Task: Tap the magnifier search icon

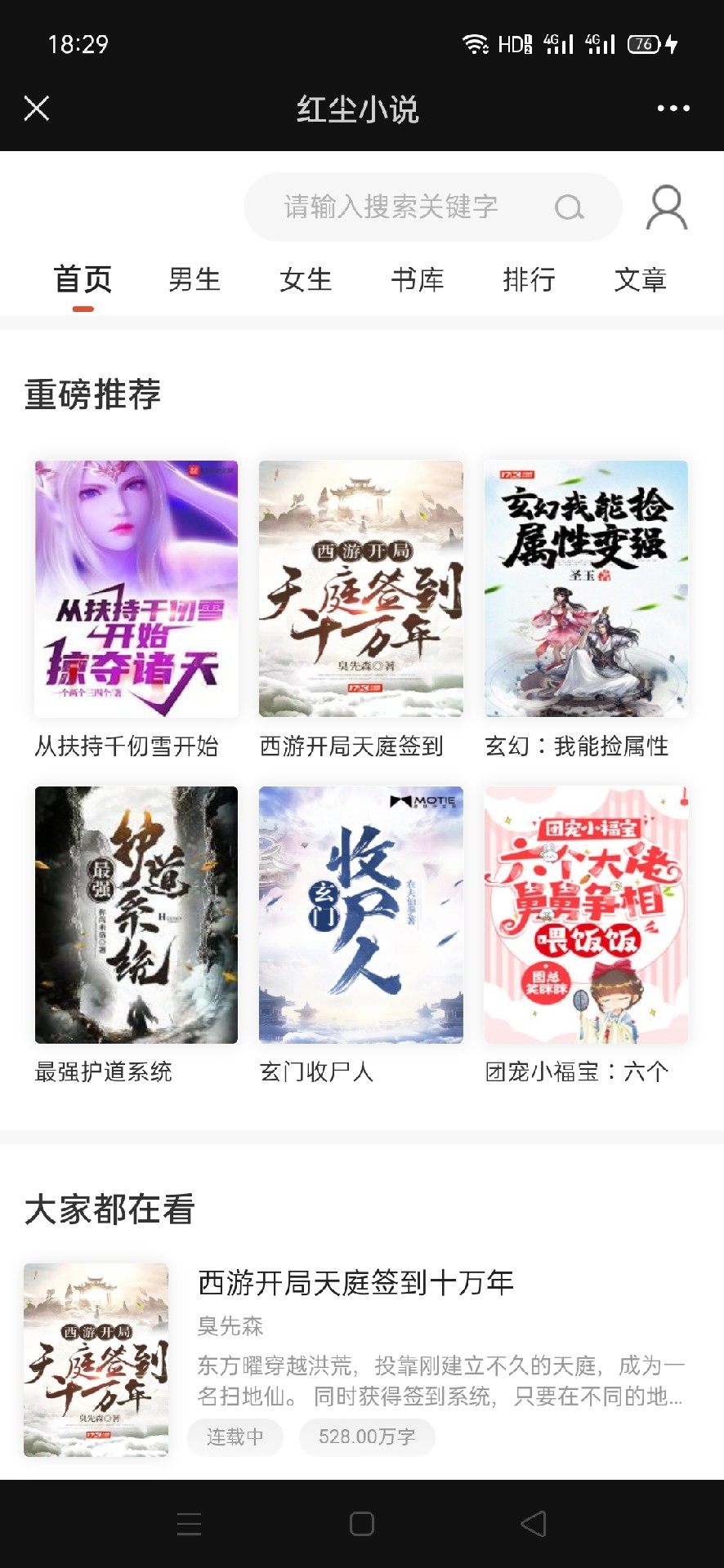Action: pos(569,207)
